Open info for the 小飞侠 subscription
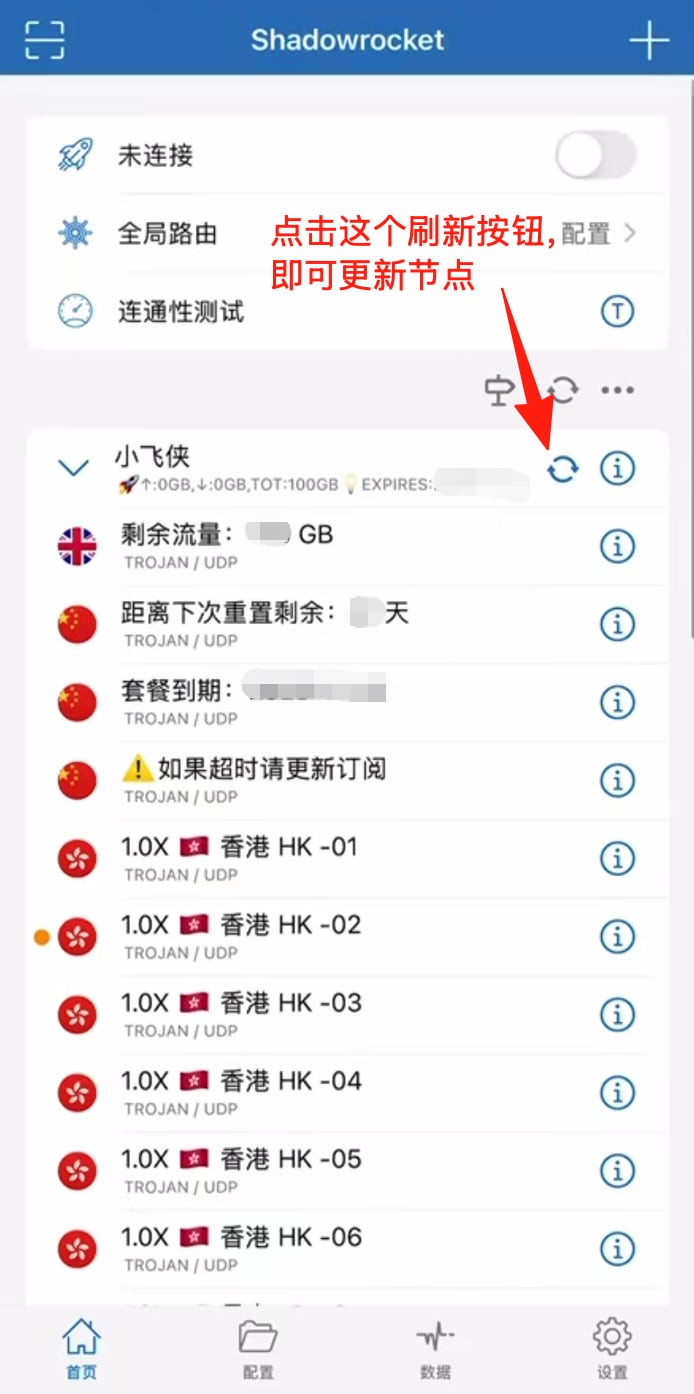 coord(617,468)
